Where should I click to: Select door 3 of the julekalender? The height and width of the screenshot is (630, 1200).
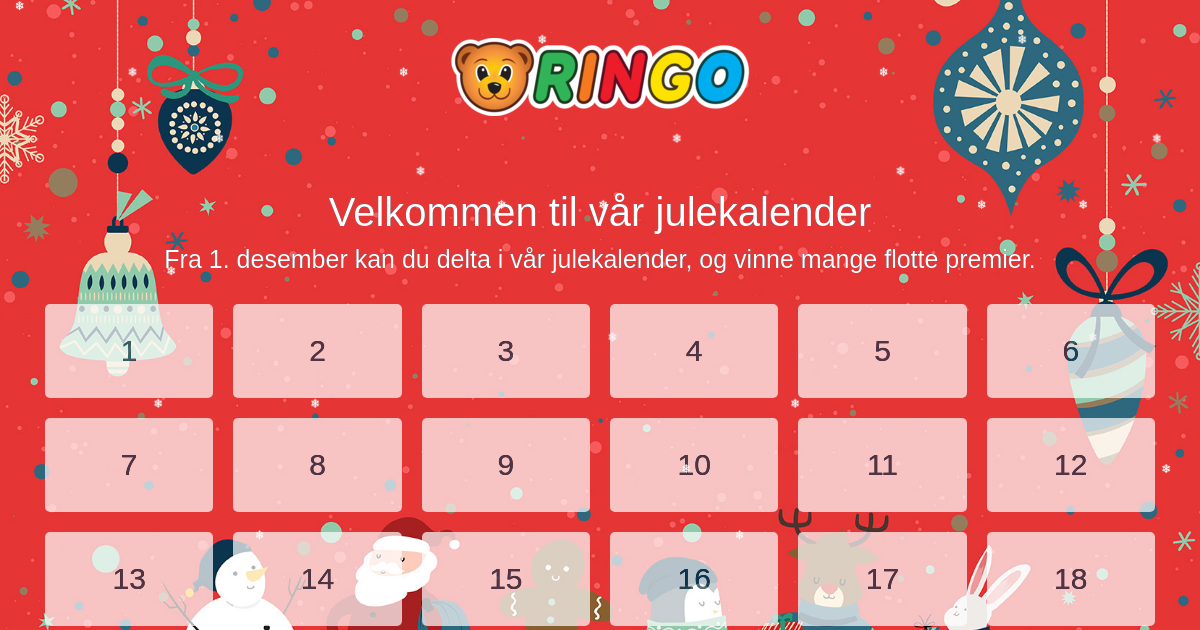point(506,351)
